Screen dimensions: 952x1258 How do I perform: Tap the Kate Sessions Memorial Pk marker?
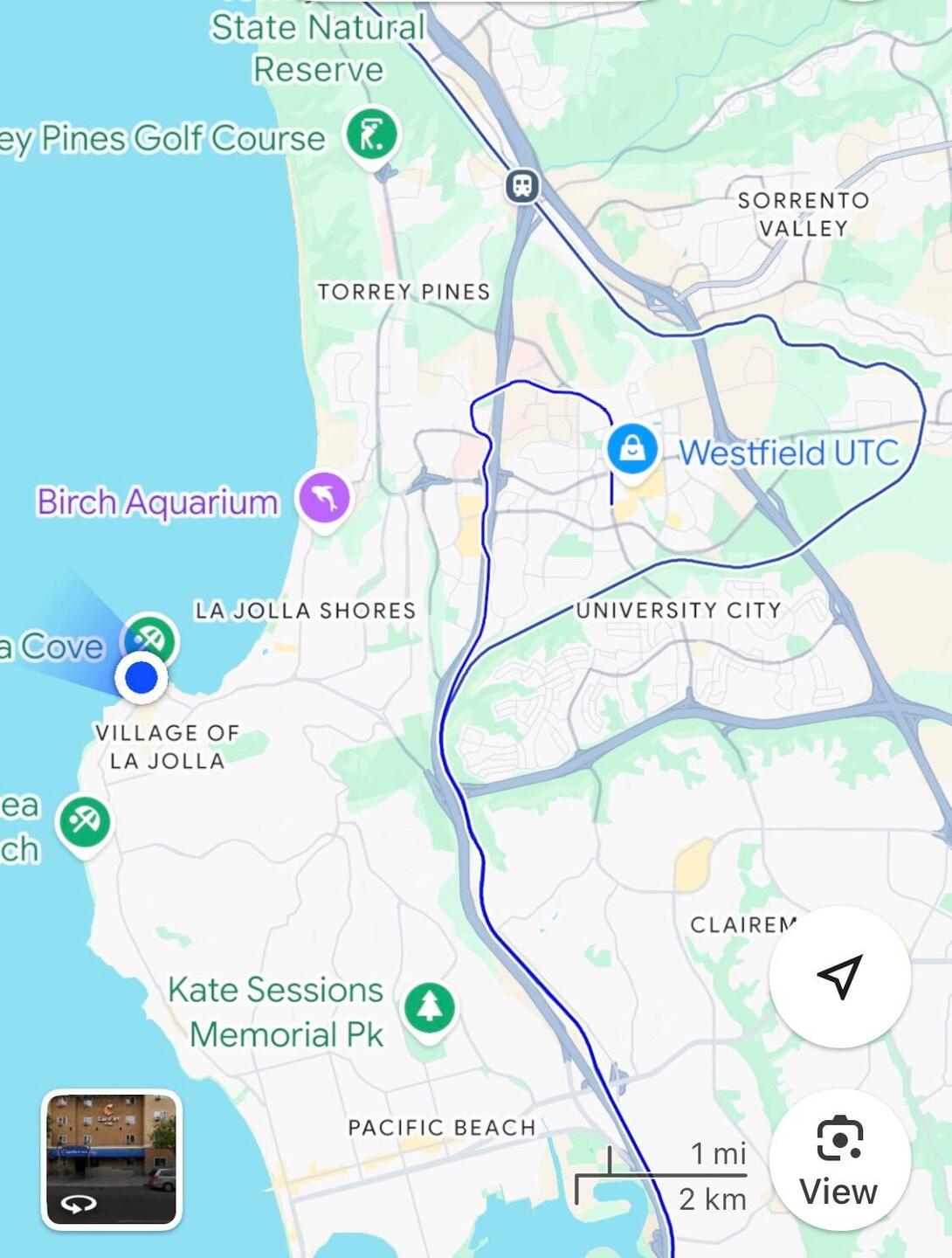pos(429,1007)
